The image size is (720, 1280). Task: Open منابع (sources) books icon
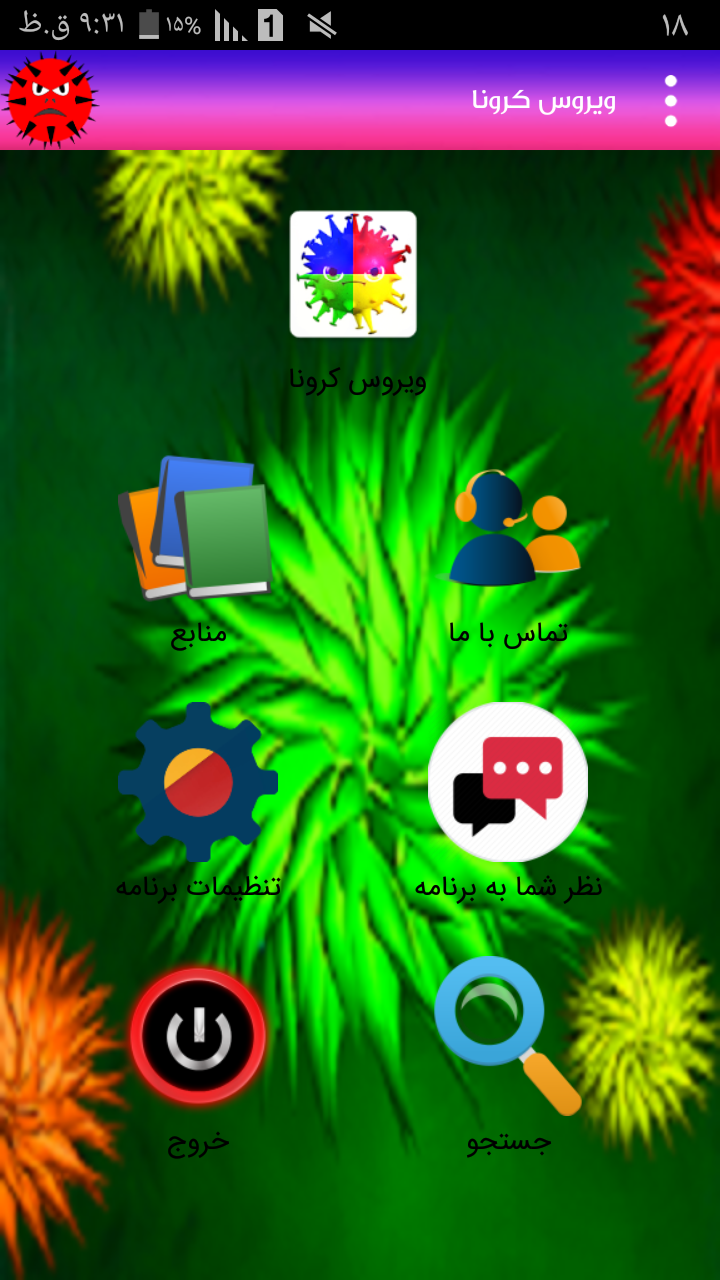pos(198,528)
